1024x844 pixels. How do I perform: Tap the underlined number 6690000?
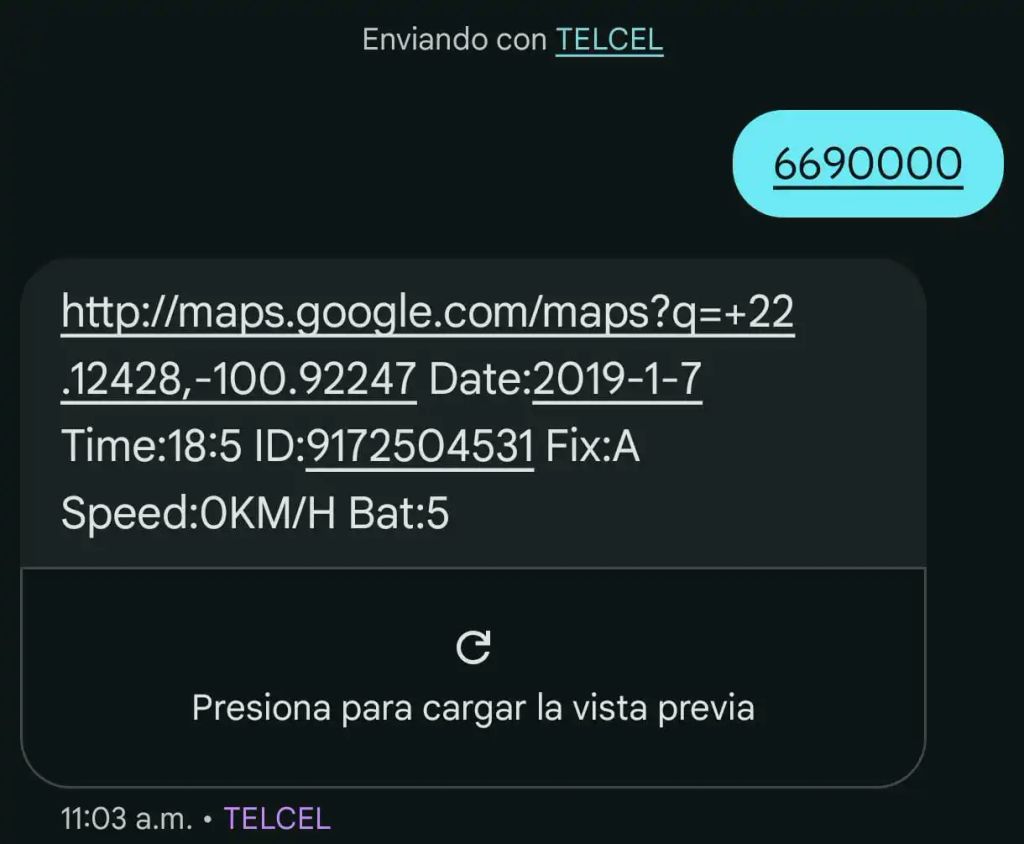pyautogui.click(x=867, y=163)
